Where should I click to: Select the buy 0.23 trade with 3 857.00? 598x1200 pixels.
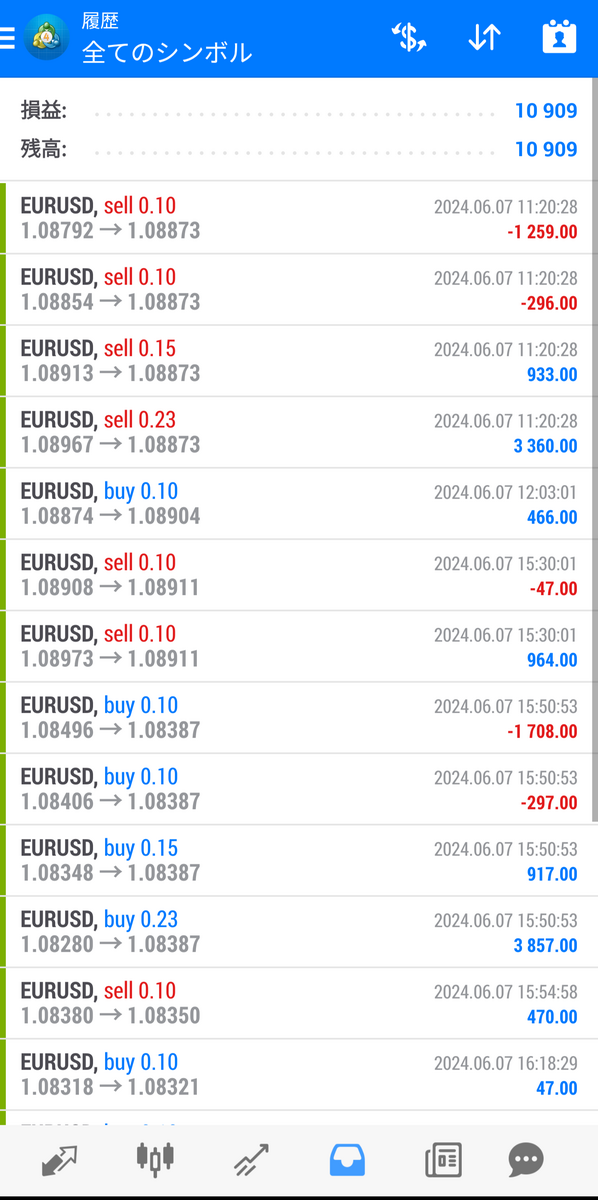point(299,932)
